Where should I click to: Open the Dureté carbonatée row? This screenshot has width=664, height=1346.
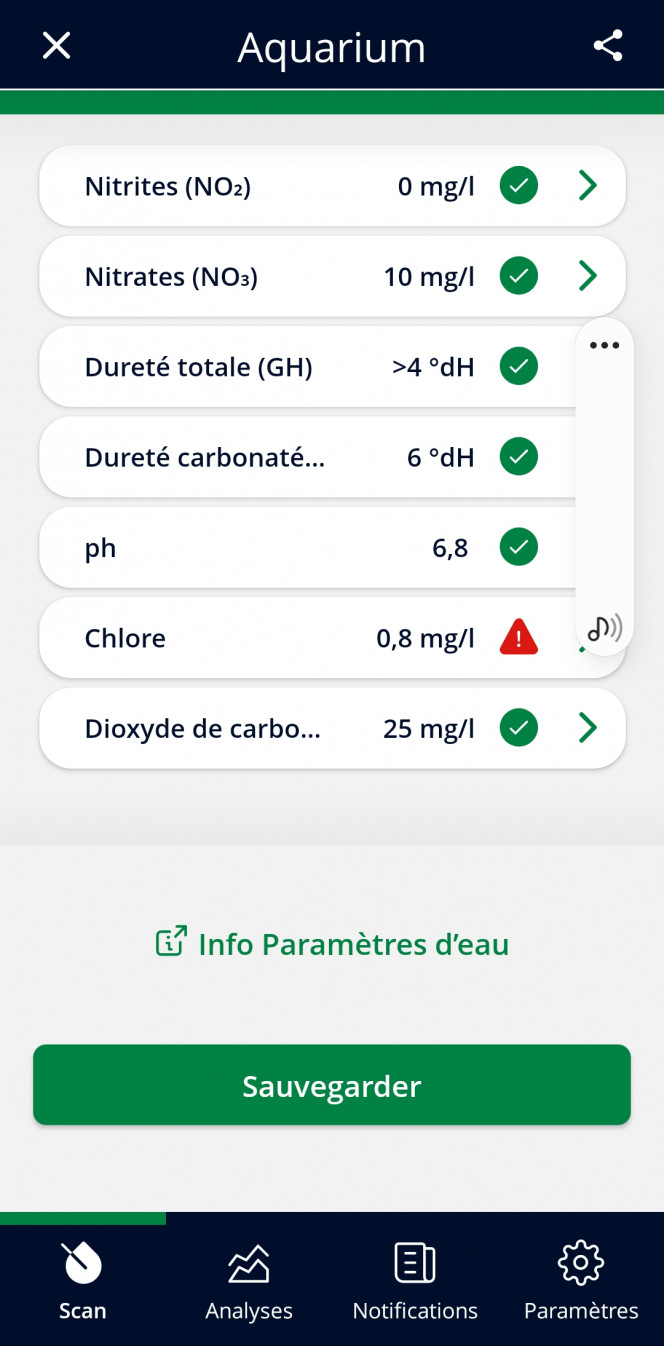point(332,457)
